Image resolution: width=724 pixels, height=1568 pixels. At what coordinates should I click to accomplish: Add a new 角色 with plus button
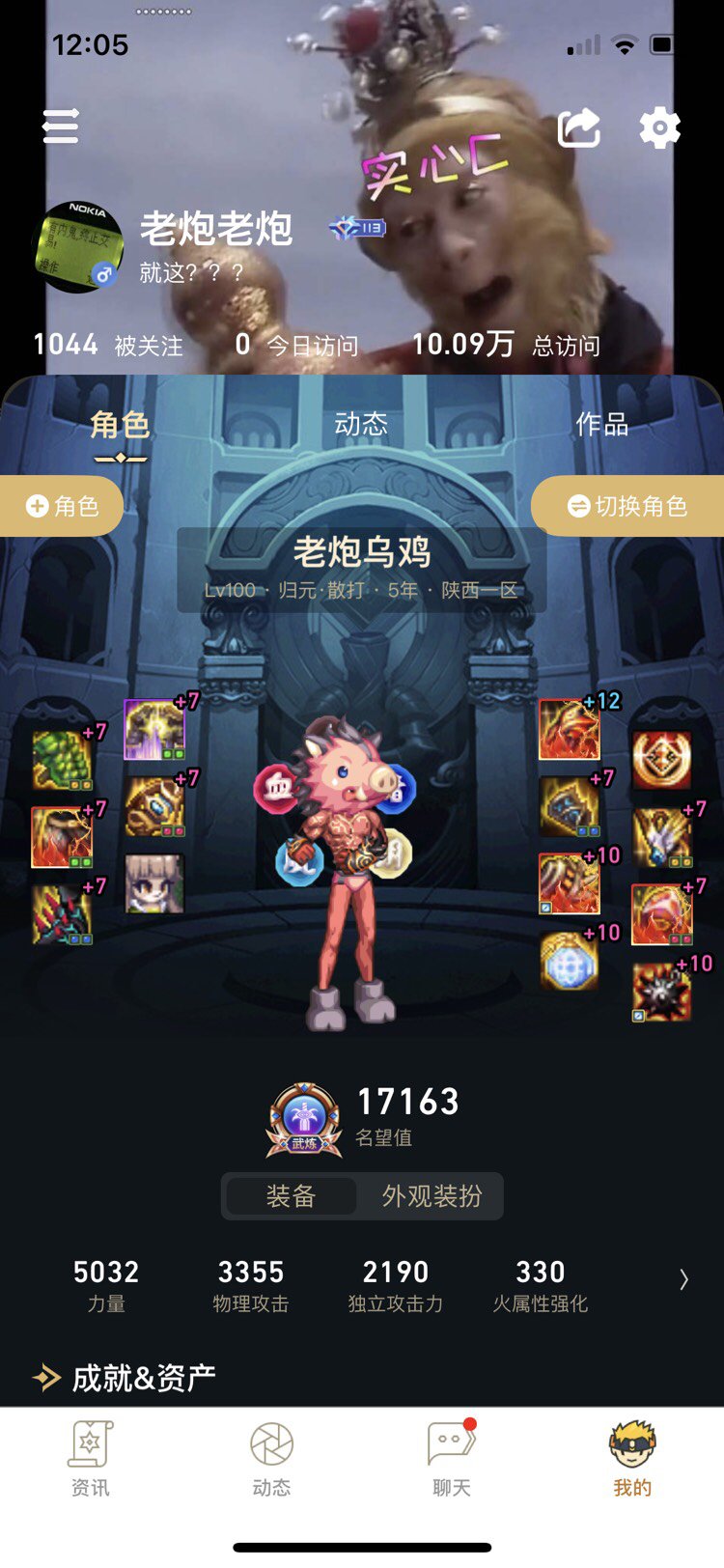62,506
